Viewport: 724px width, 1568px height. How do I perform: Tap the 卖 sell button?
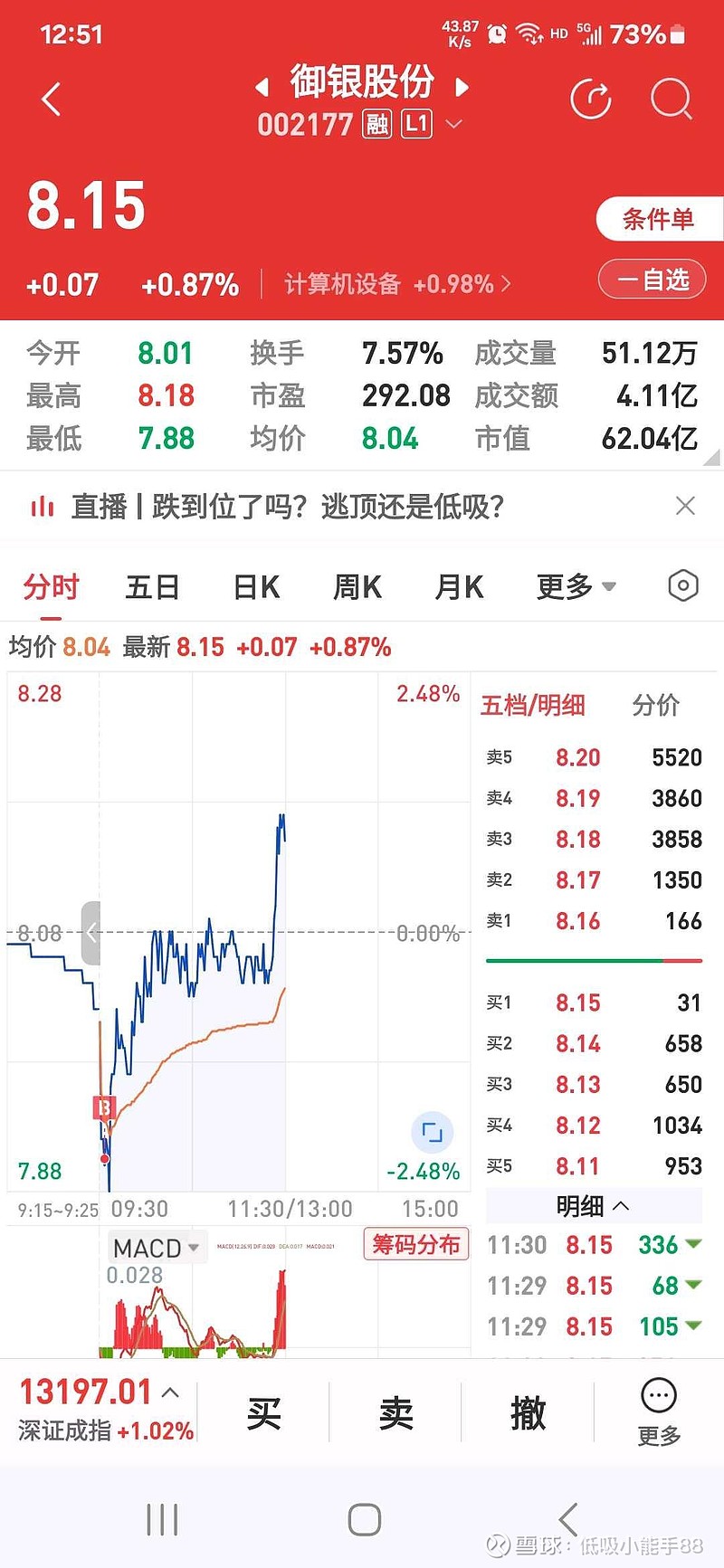pos(395,1412)
